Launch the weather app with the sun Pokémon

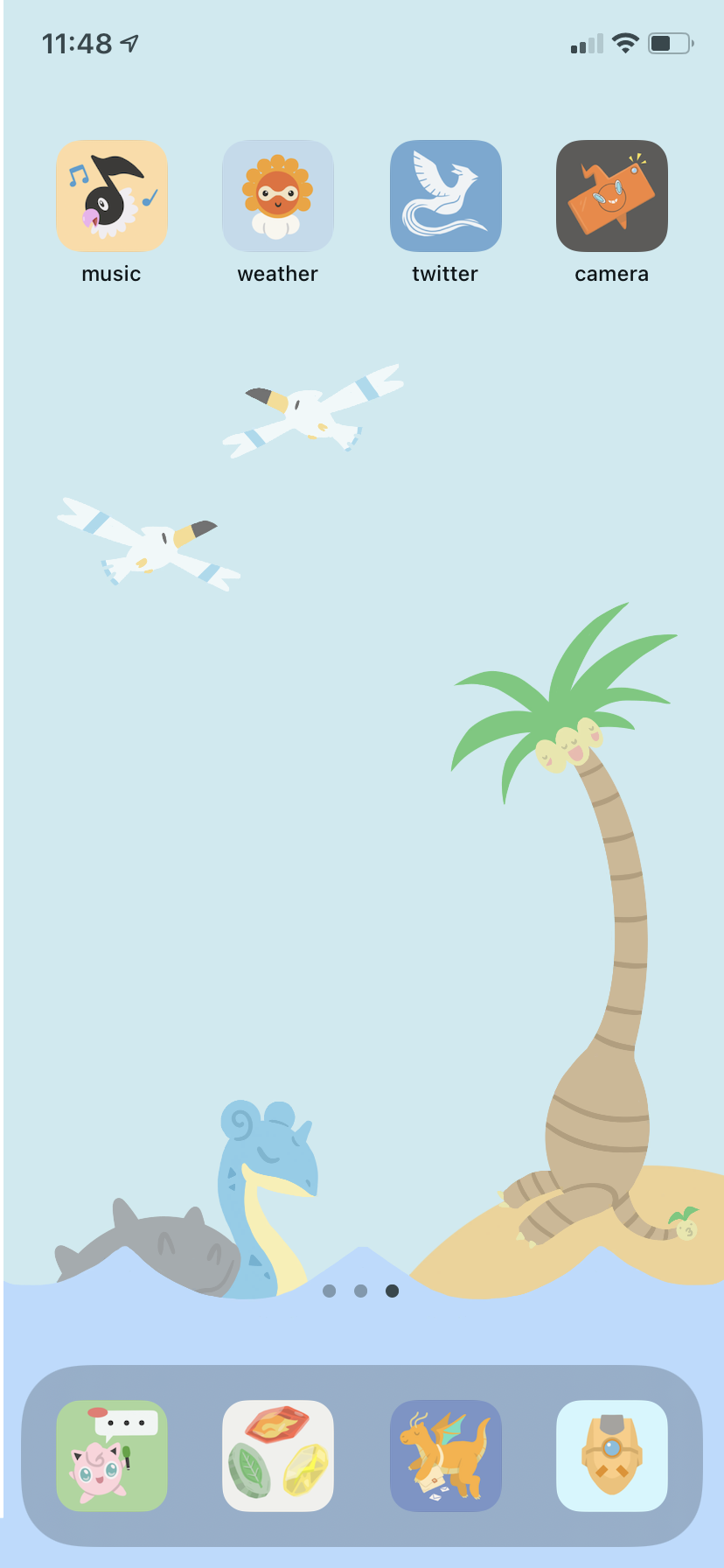277,195
